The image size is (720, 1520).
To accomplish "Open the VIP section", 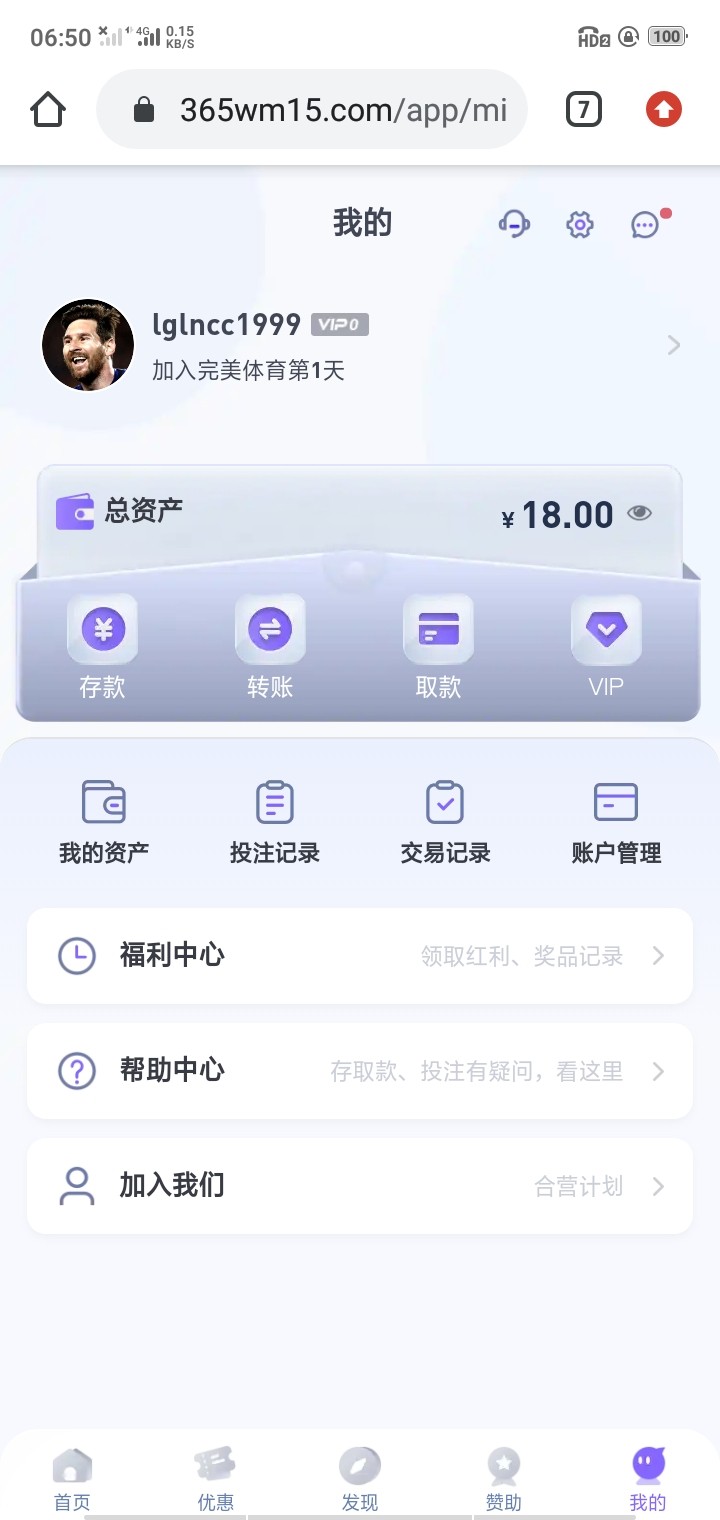I will pyautogui.click(x=606, y=645).
